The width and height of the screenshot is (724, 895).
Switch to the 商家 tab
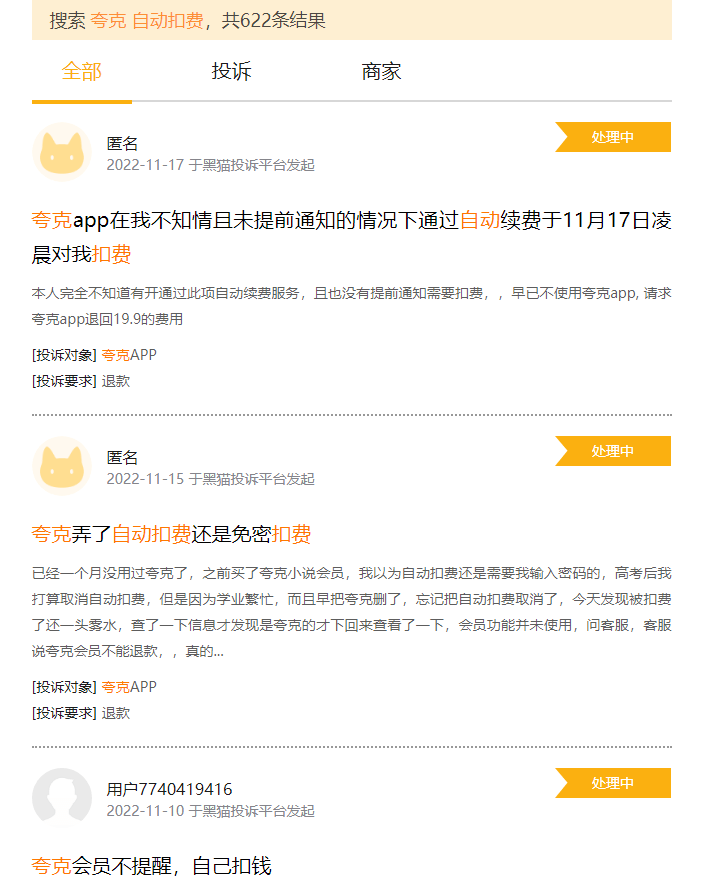[381, 72]
